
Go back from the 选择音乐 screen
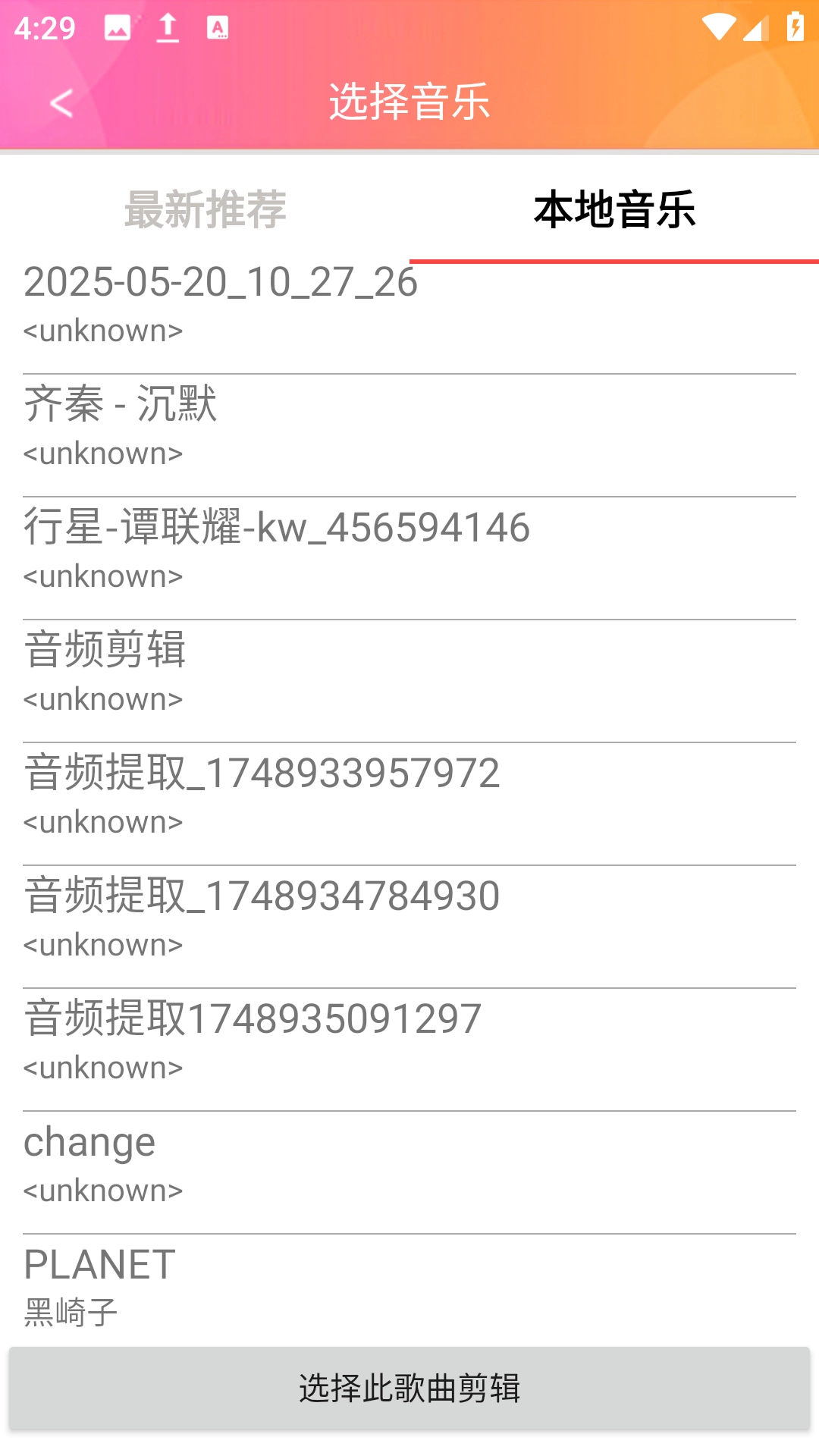[x=61, y=102]
